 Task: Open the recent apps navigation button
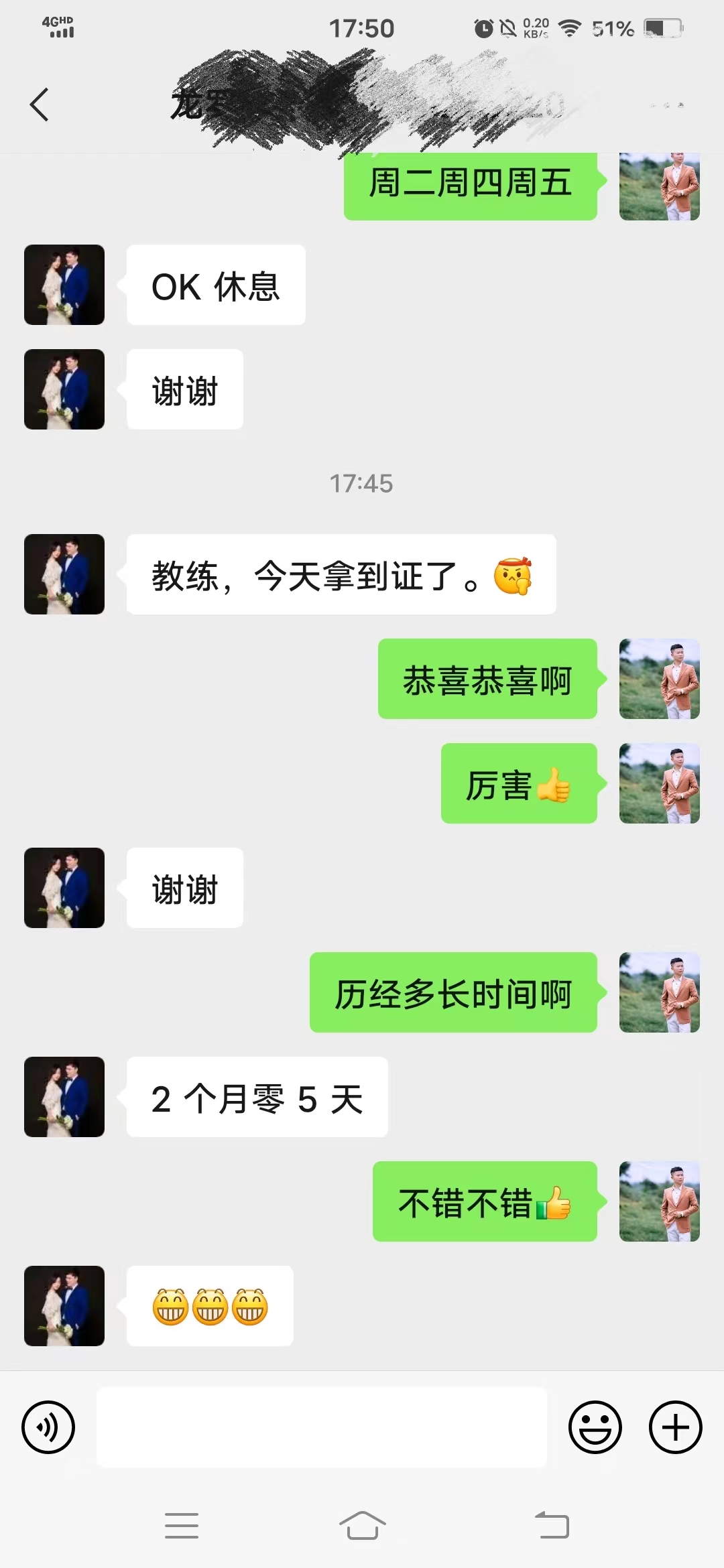181,1525
